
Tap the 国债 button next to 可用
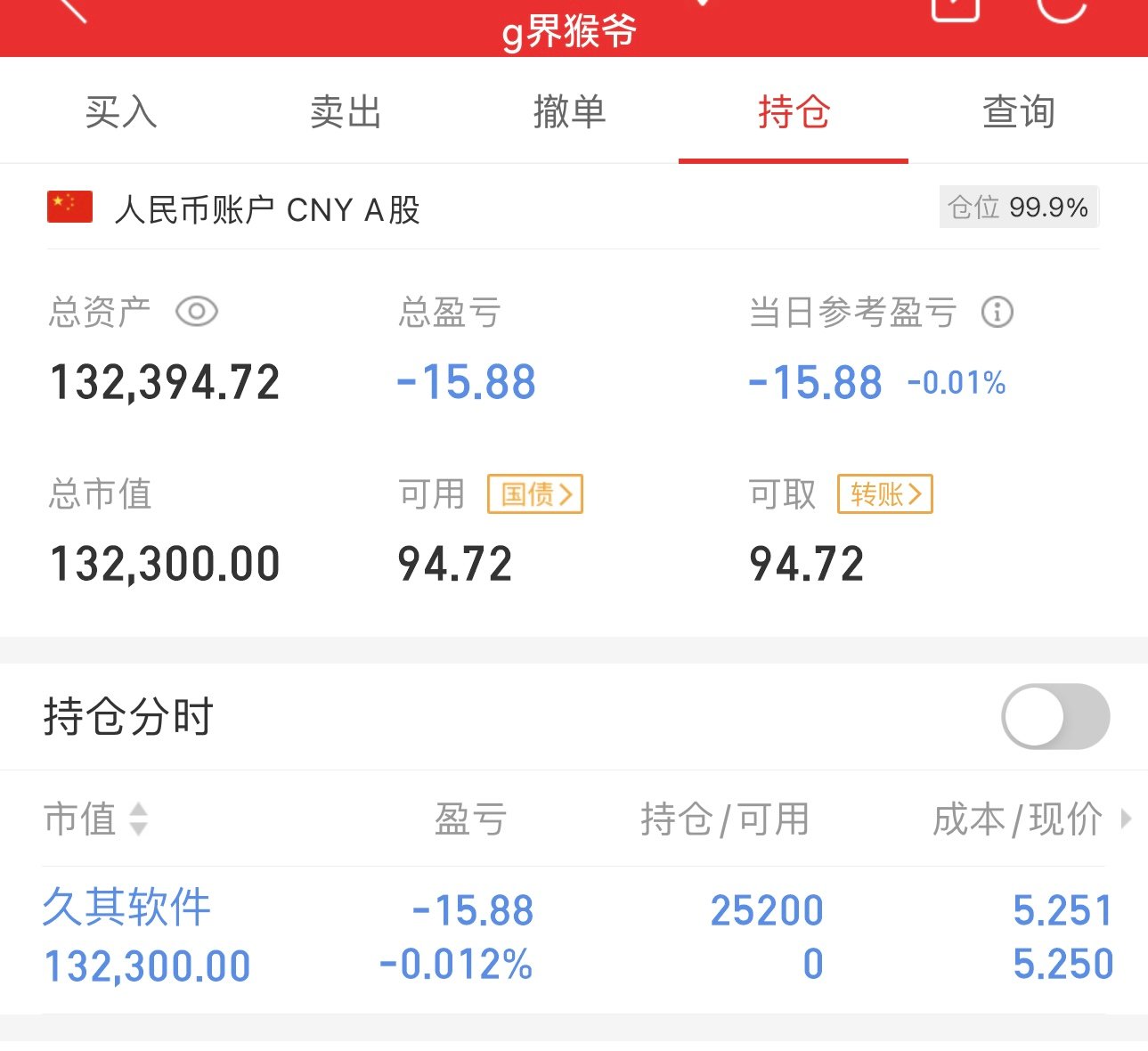point(535,494)
